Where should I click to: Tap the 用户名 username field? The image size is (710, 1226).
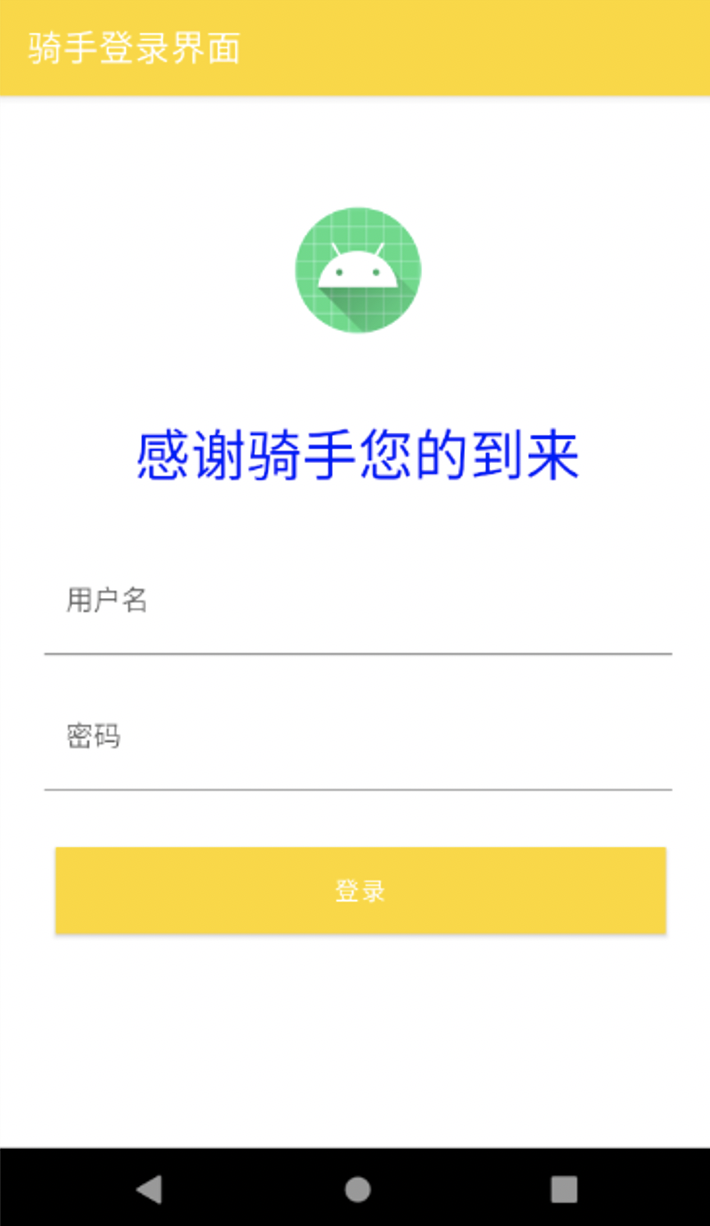point(357,603)
